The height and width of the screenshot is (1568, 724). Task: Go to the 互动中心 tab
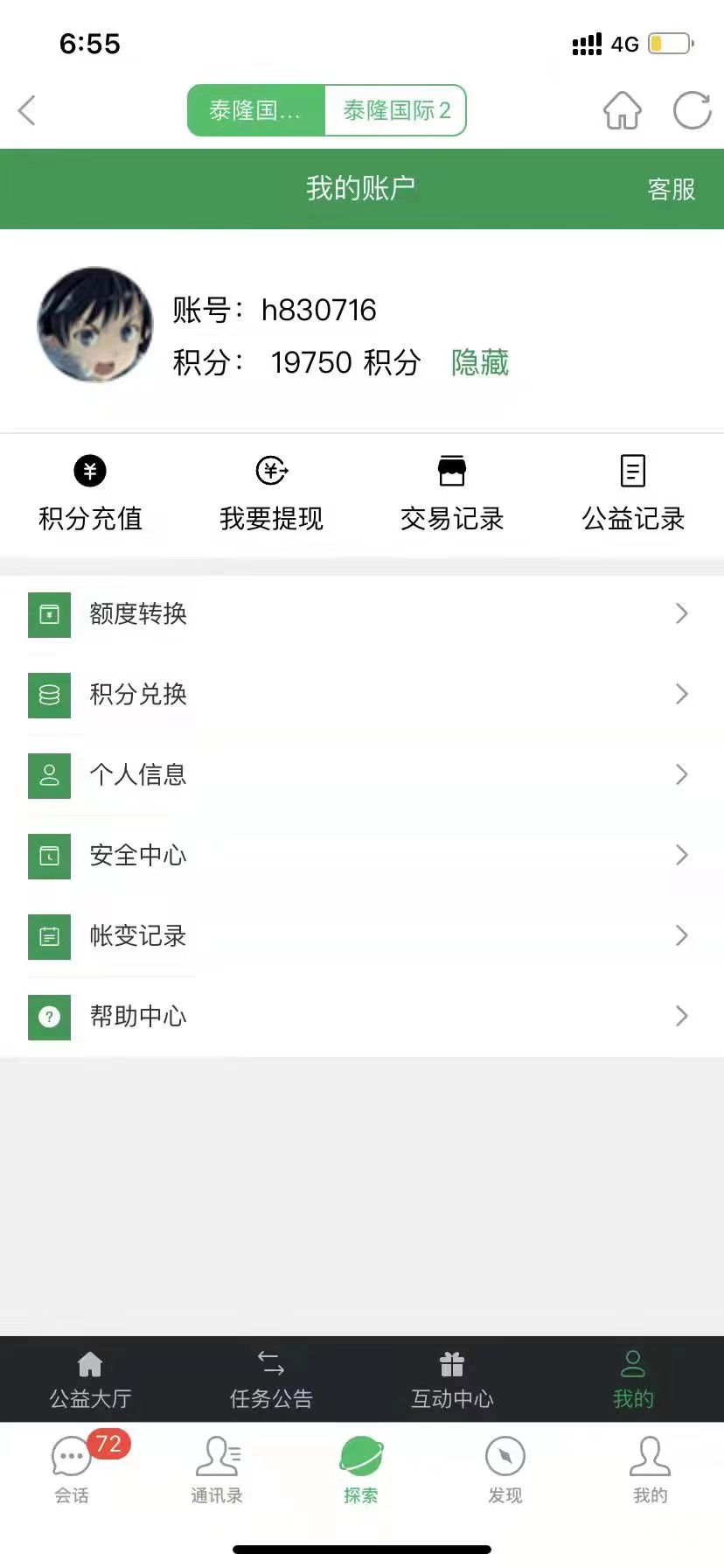click(452, 1380)
